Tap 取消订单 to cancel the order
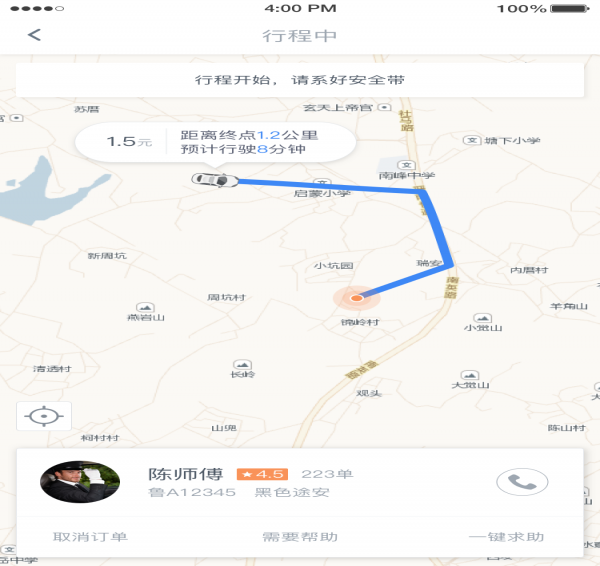The width and height of the screenshot is (600, 566). coord(90,537)
